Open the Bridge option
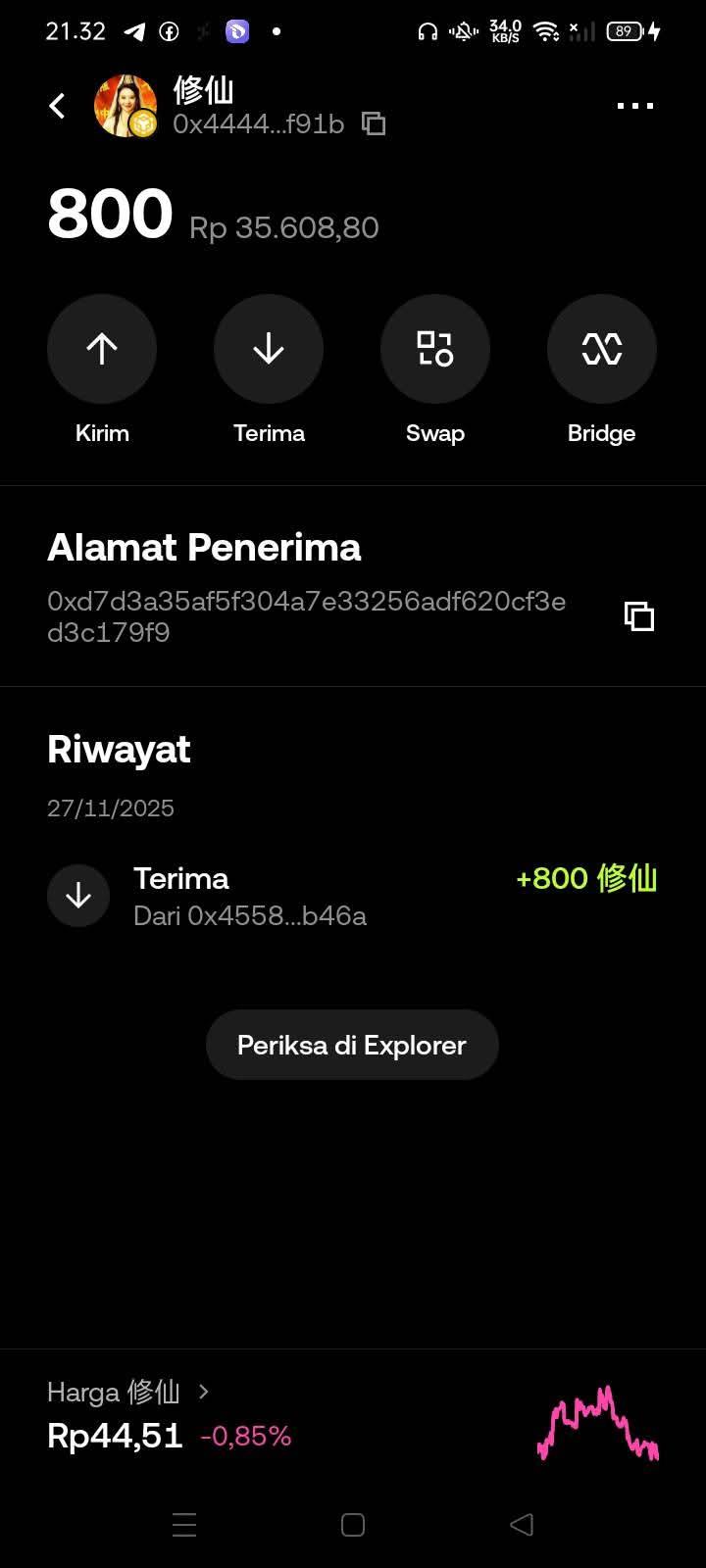706x1568 pixels. click(602, 349)
